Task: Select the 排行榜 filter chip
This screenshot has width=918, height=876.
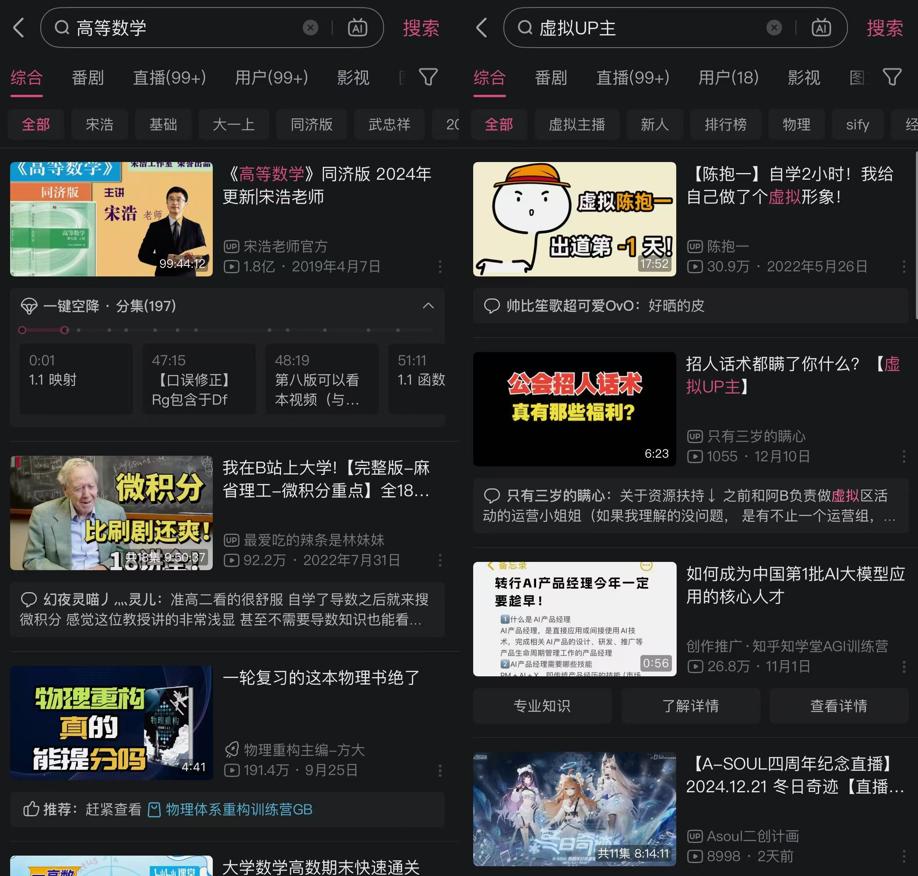Action: (725, 124)
